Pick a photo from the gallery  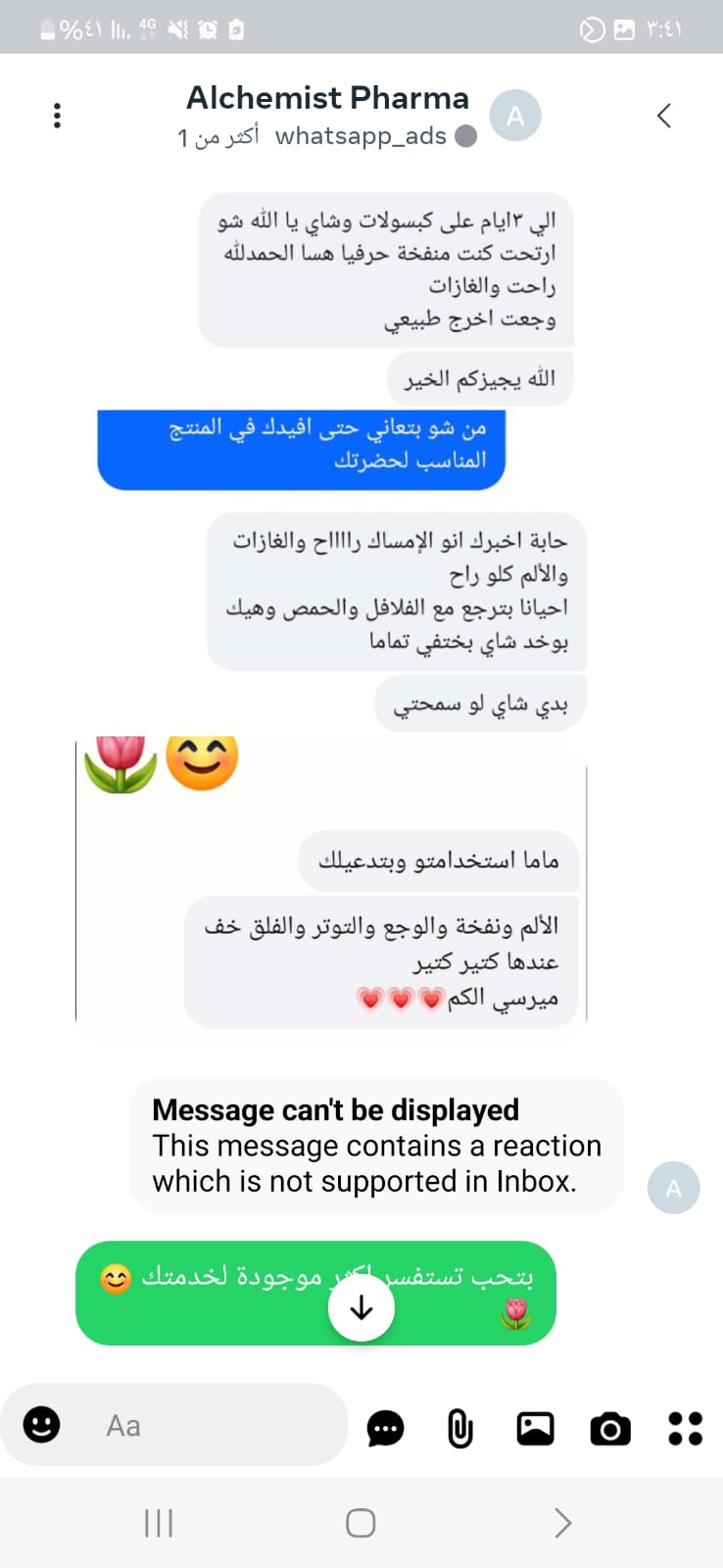tap(535, 1429)
